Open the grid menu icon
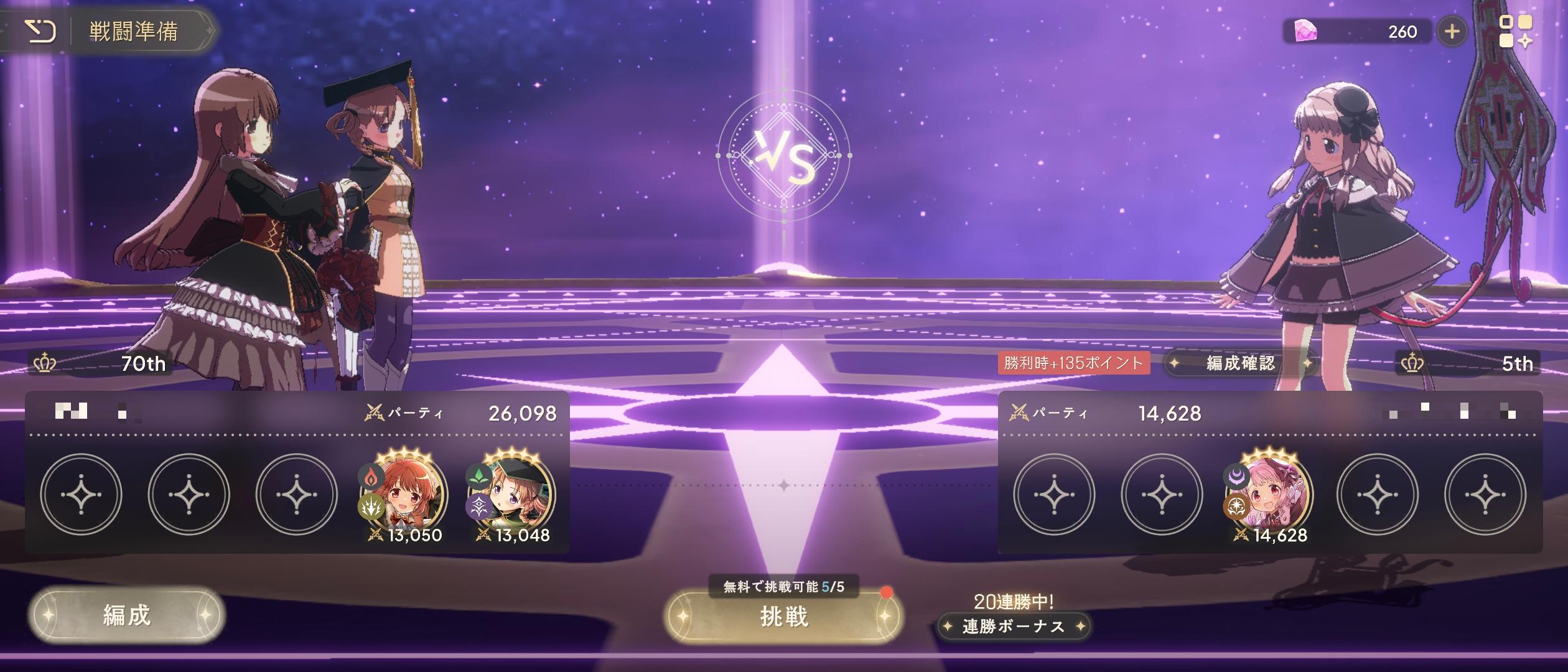Viewport: 1568px width, 672px height. tap(1514, 32)
